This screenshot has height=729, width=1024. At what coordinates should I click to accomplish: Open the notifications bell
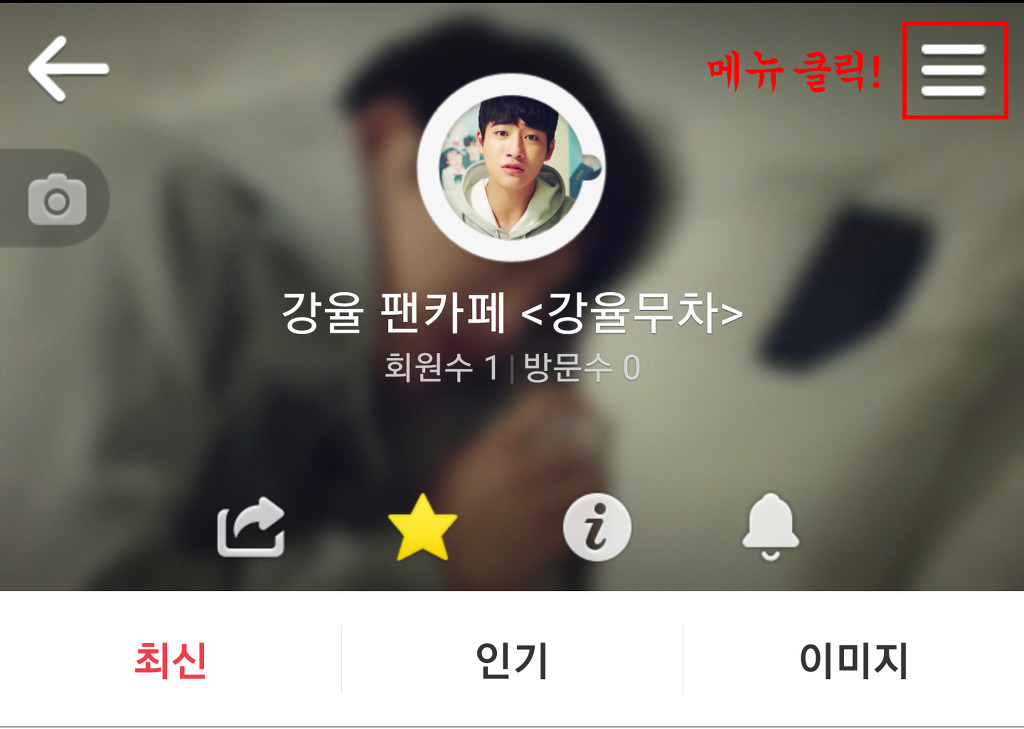point(770,526)
